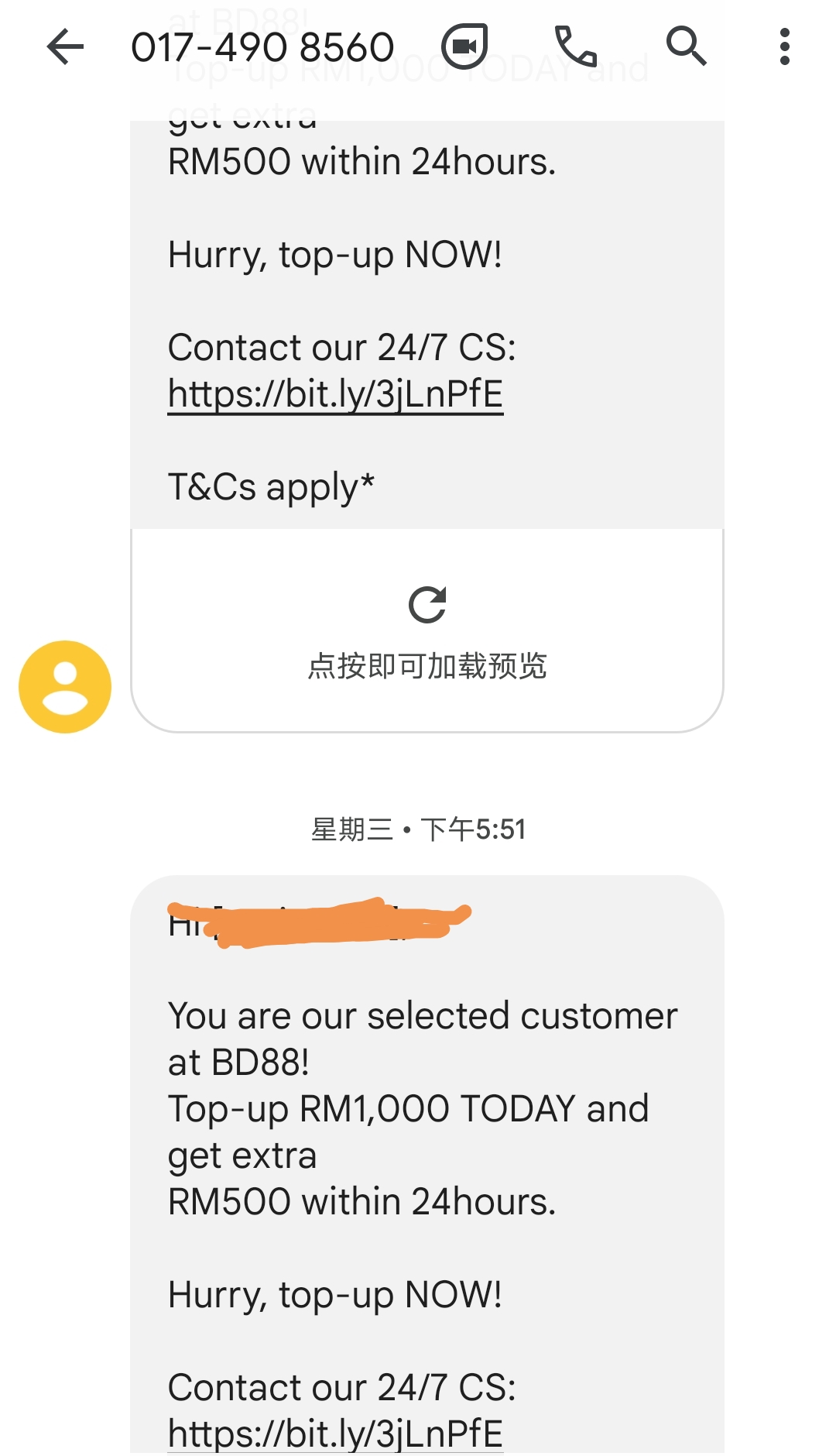
Task: Open the sender's yellow contact avatar
Action: tap(65, 687)
